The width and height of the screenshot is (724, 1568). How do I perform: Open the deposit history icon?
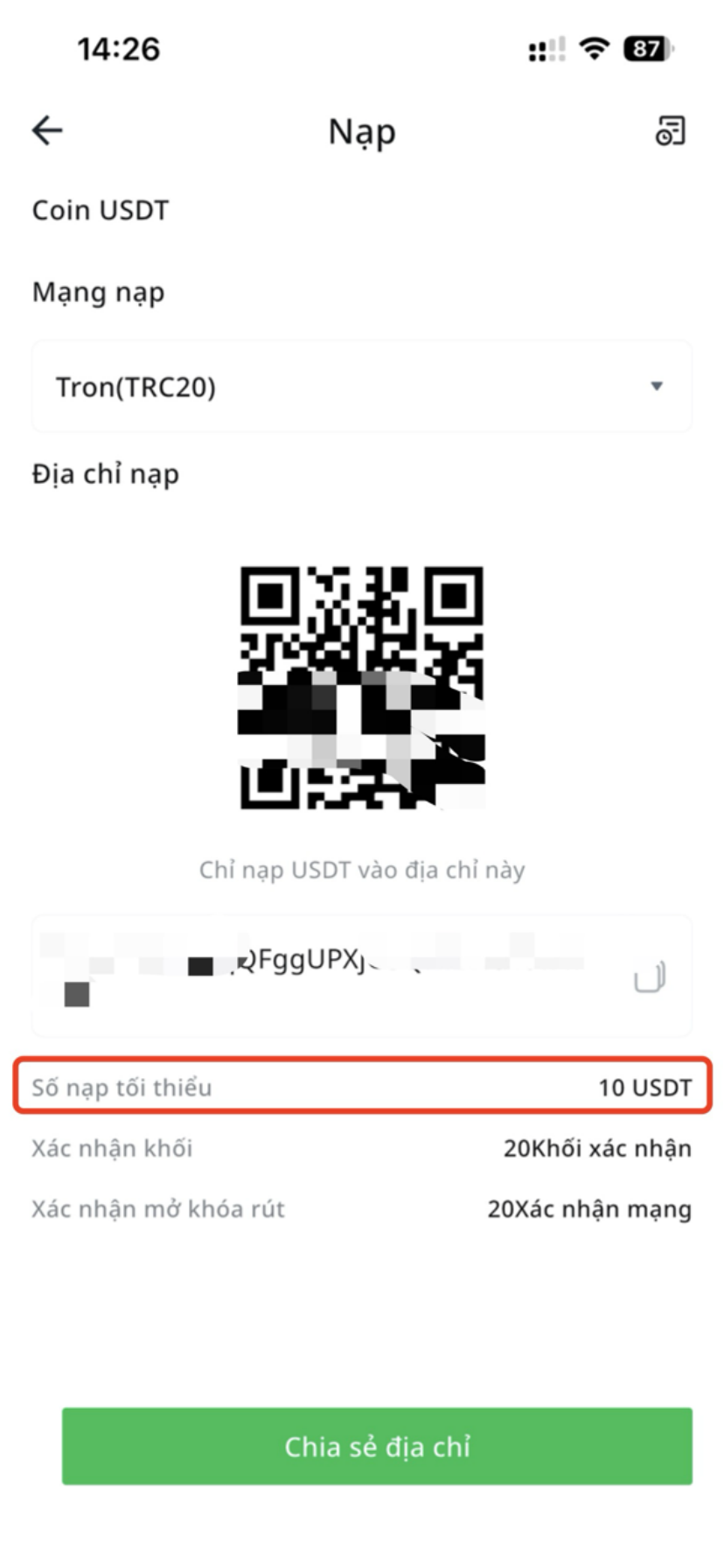click(671, 131)
